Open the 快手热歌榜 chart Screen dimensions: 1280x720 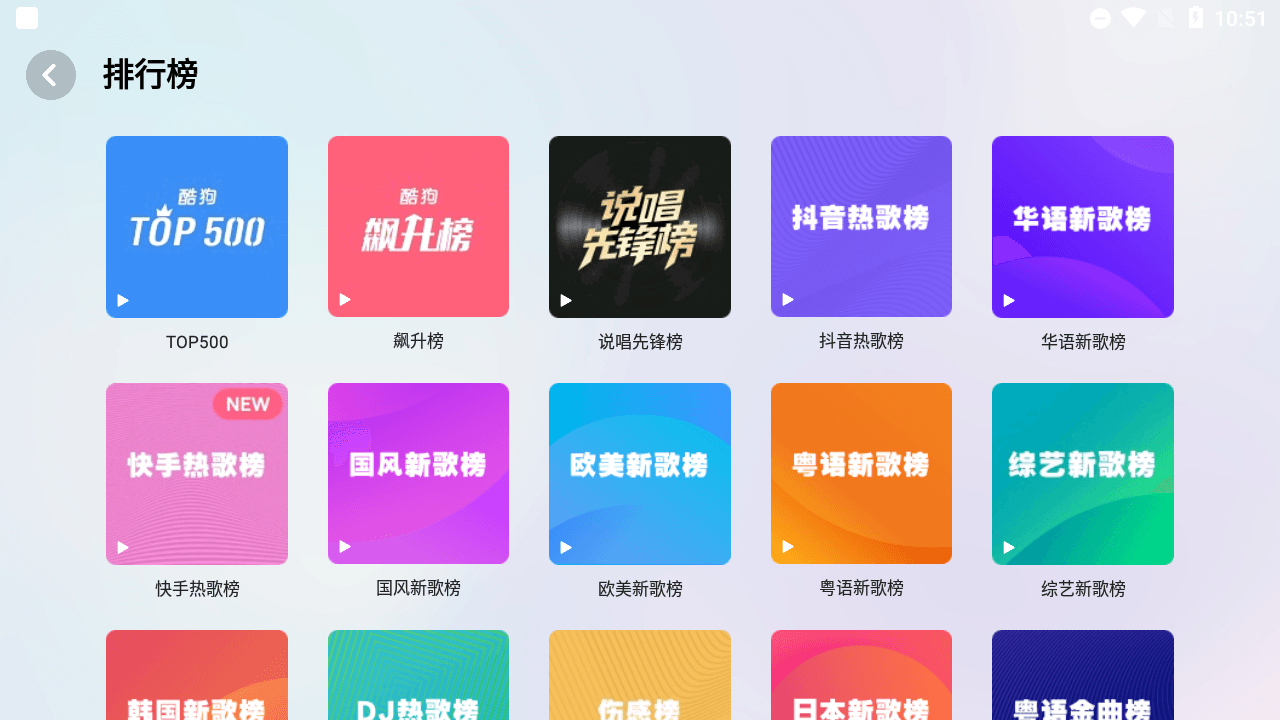(x=197, y=474)
